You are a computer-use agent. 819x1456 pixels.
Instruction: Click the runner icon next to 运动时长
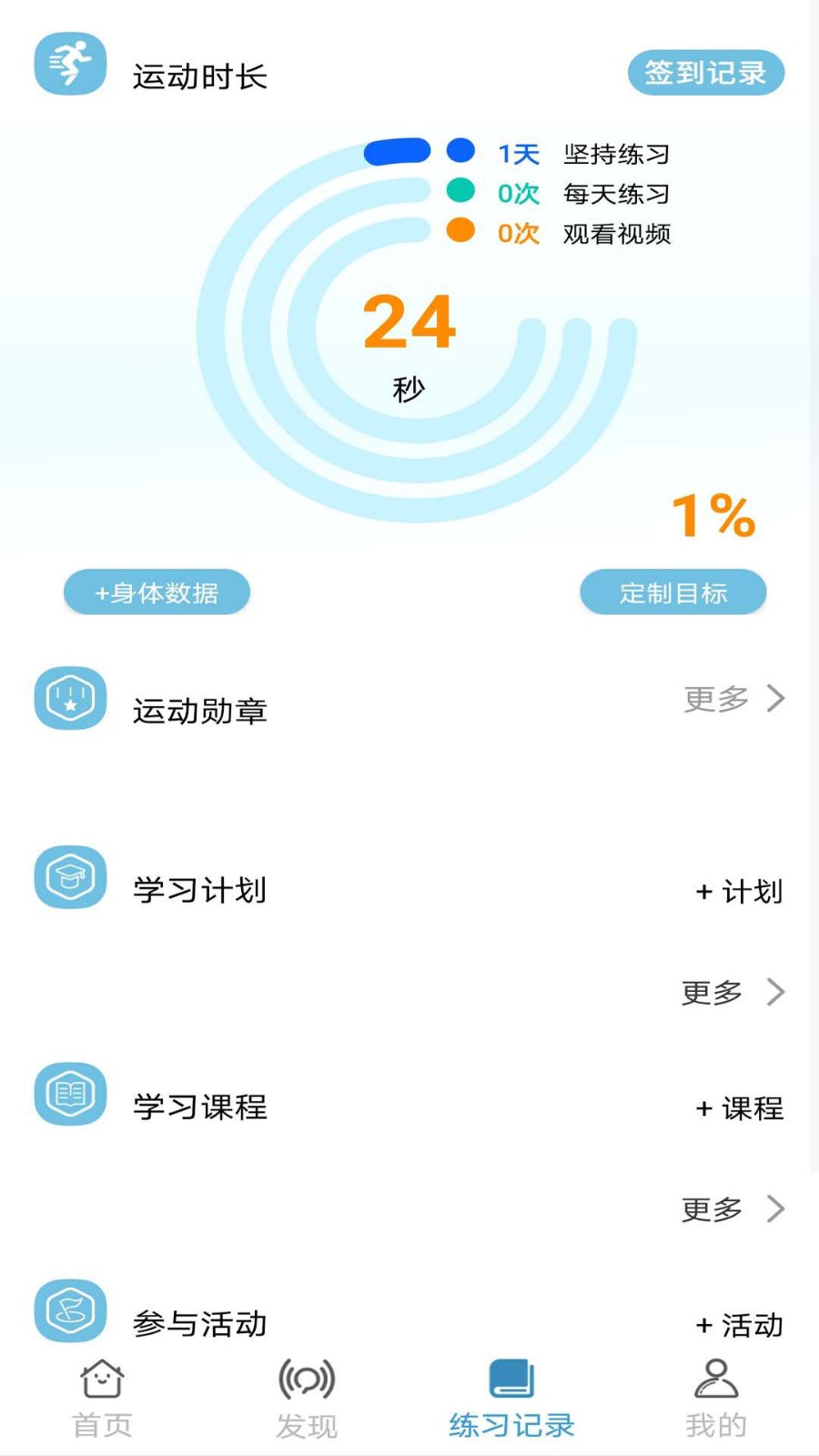(70, 64)
